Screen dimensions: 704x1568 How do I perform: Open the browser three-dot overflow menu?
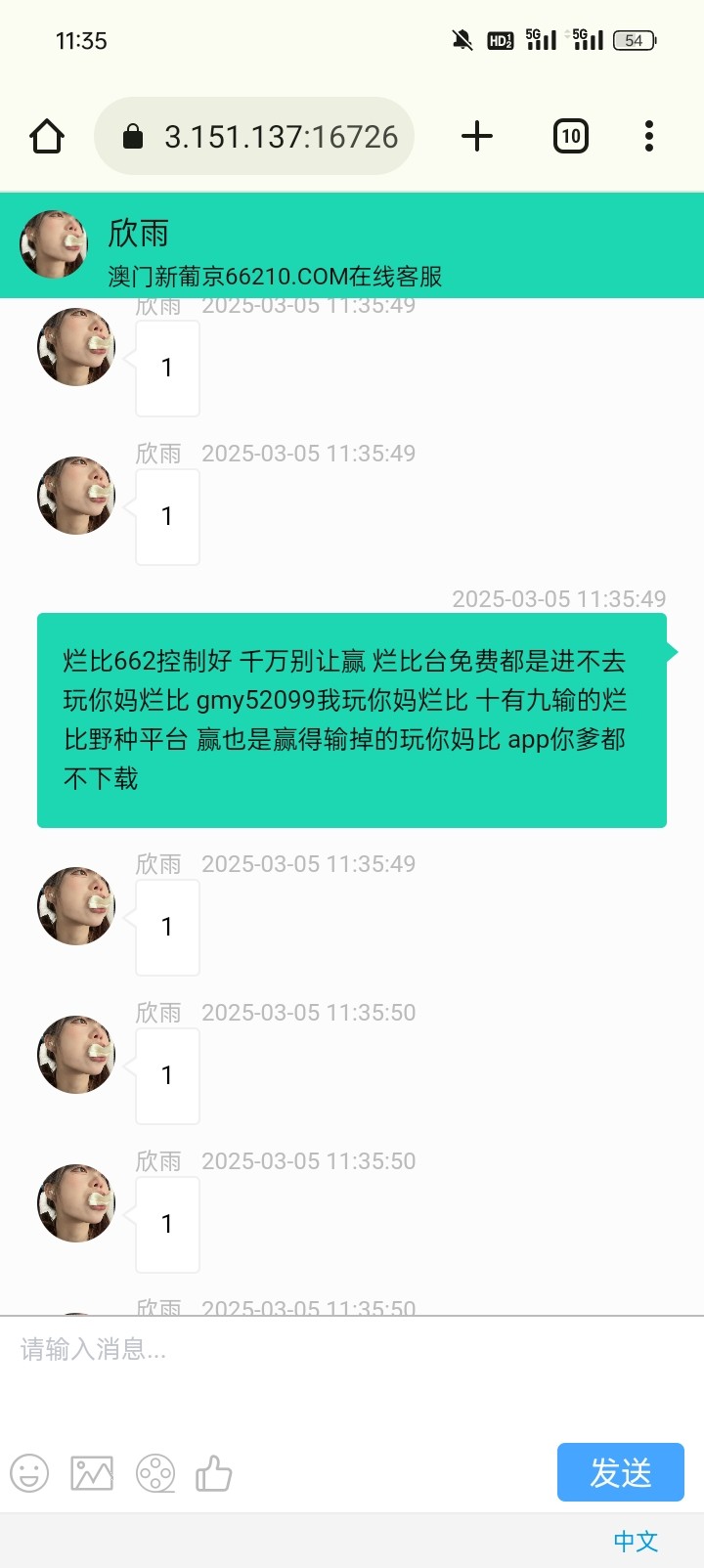[648, 136]
